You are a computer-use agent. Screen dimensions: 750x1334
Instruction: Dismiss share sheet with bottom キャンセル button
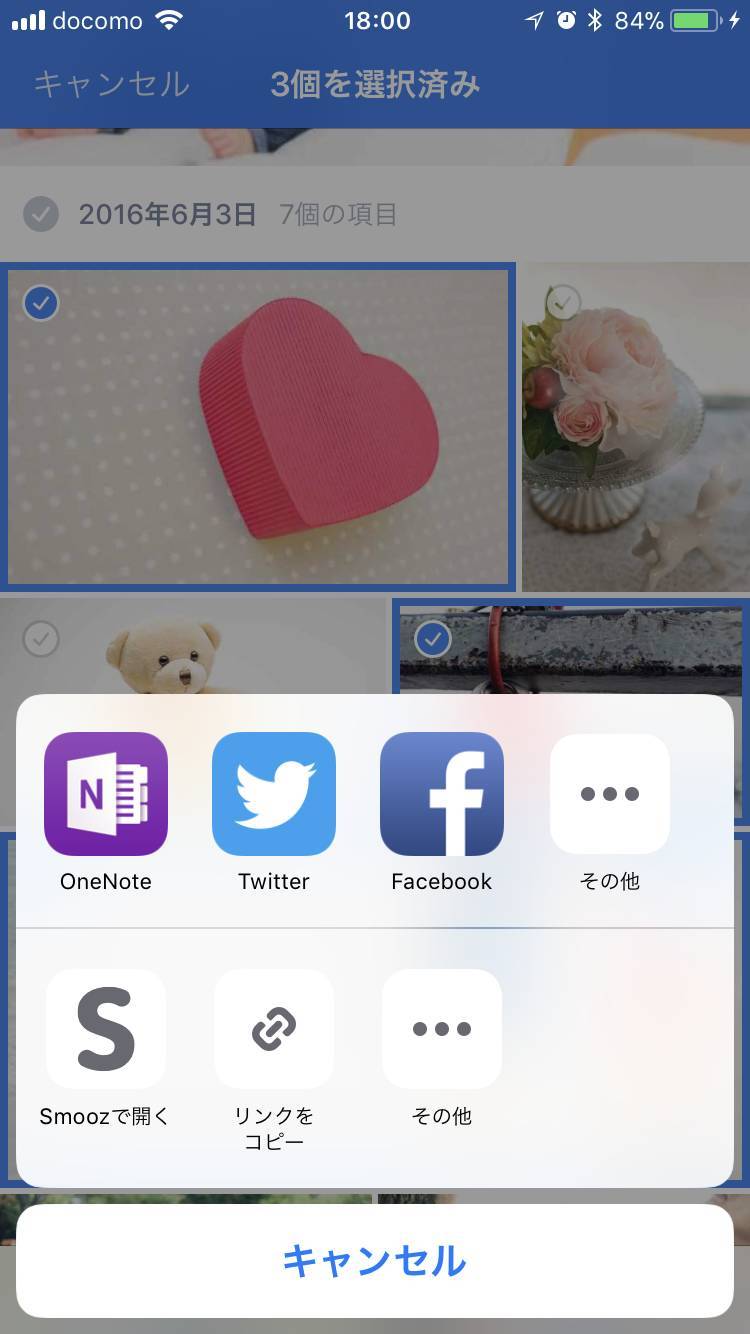[x=375, y=1261]
